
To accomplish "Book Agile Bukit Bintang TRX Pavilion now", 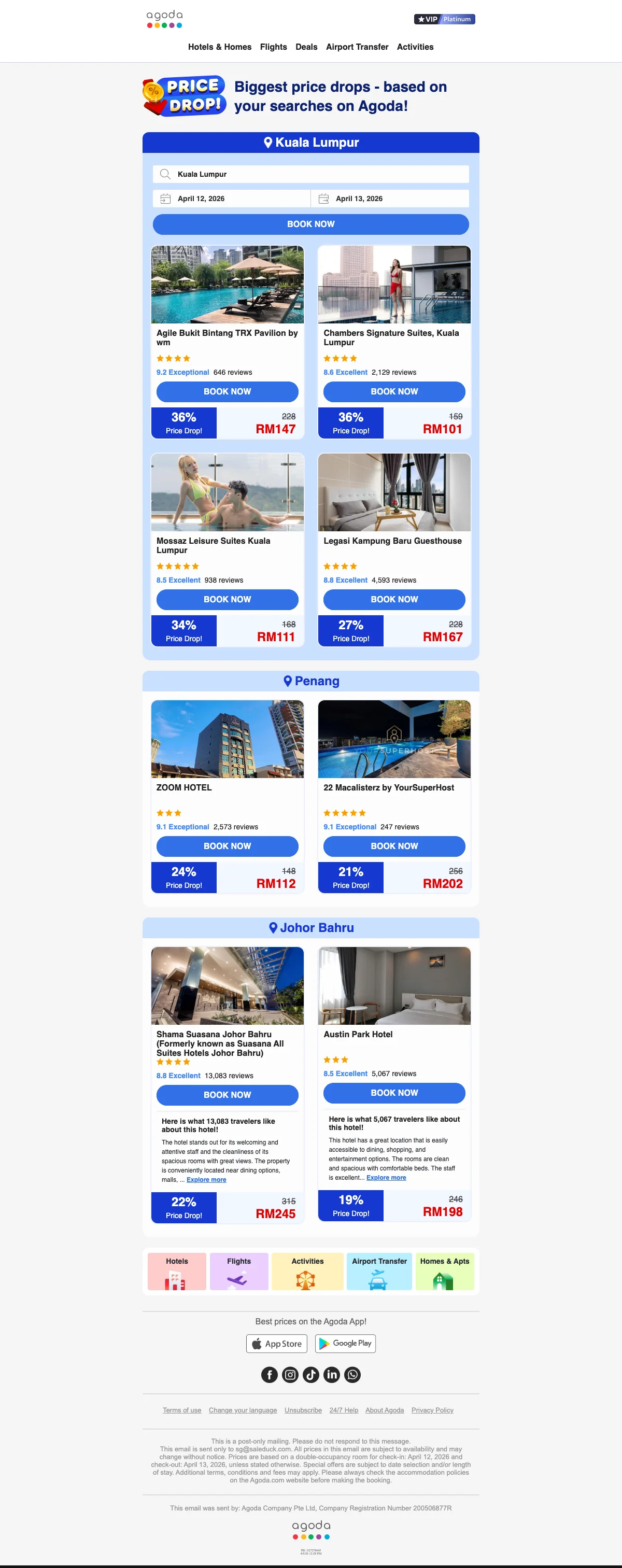I will (227, 391).
